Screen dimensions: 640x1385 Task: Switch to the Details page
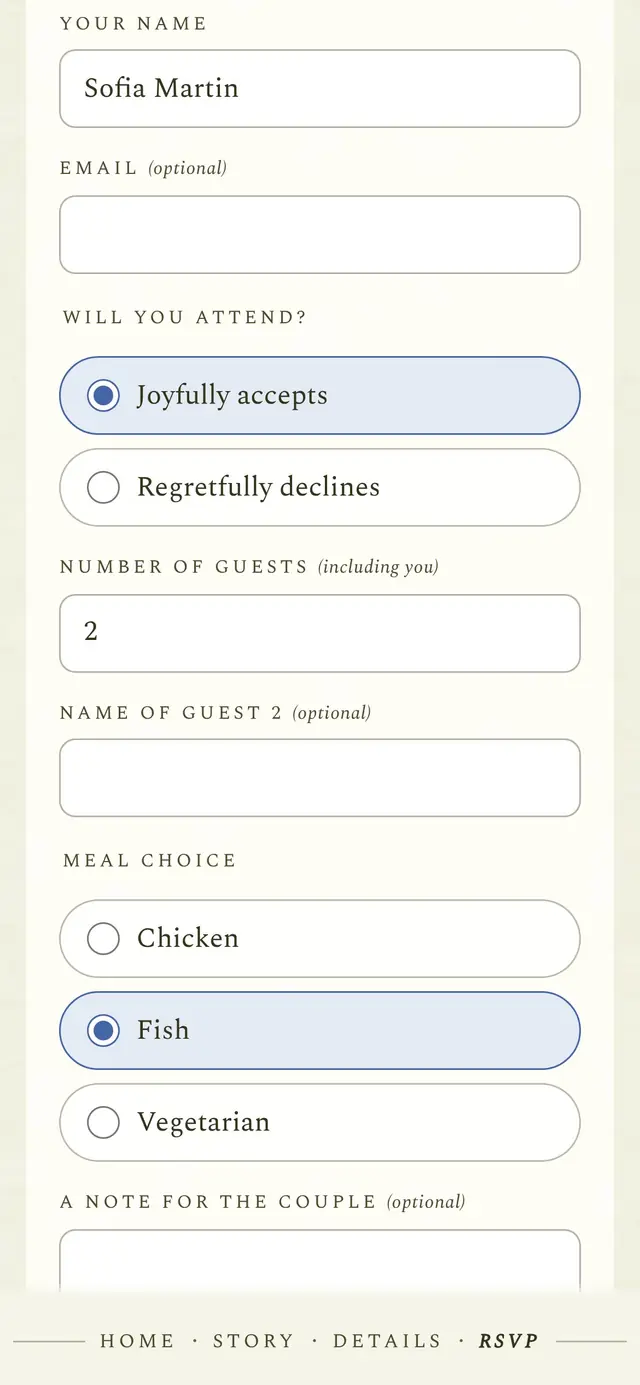[x=387, y=1341]
